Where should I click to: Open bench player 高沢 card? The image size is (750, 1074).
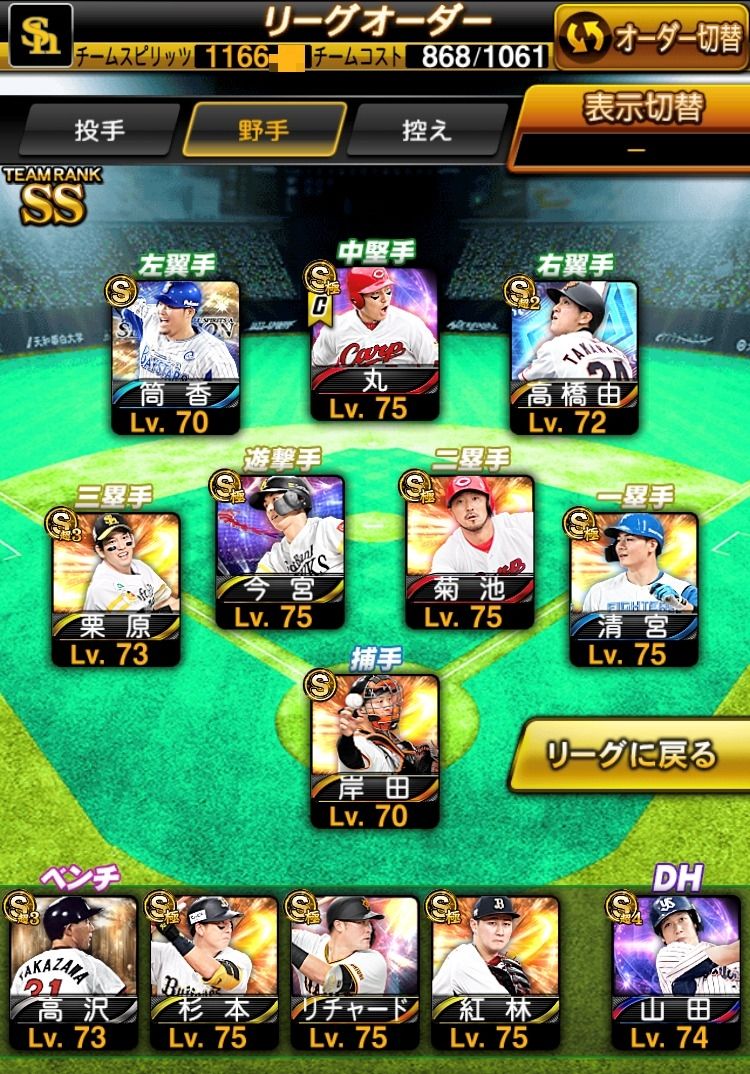(x=73, y=973)
